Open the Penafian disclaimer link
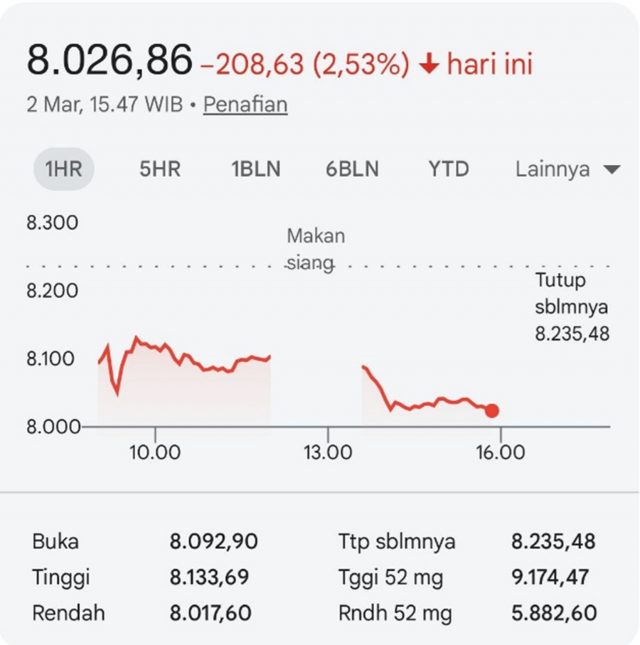The height and width of the screenshot is (645, 640). (245, 104)
